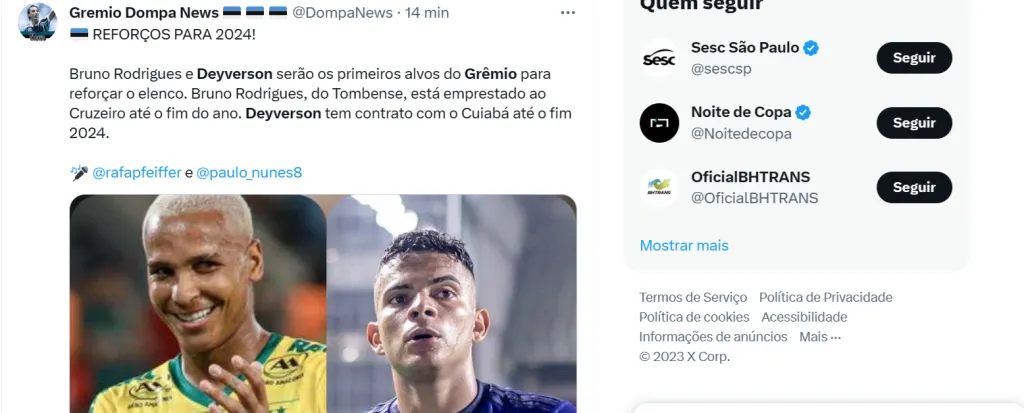Open Acessibilidade link
The width and height of the screenshot is (1024, 413).
(x=804, y=317)
